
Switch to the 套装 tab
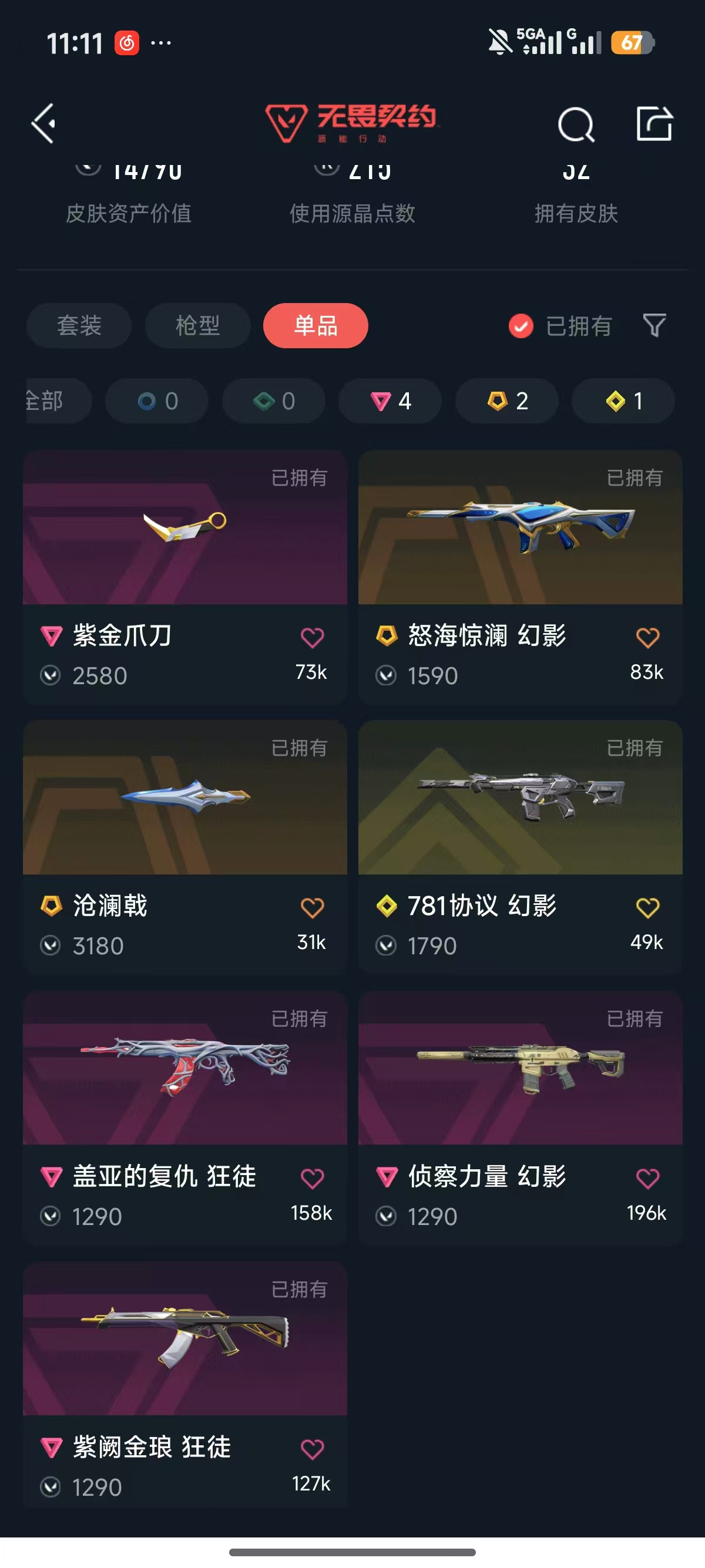click(x=79, y=326)
